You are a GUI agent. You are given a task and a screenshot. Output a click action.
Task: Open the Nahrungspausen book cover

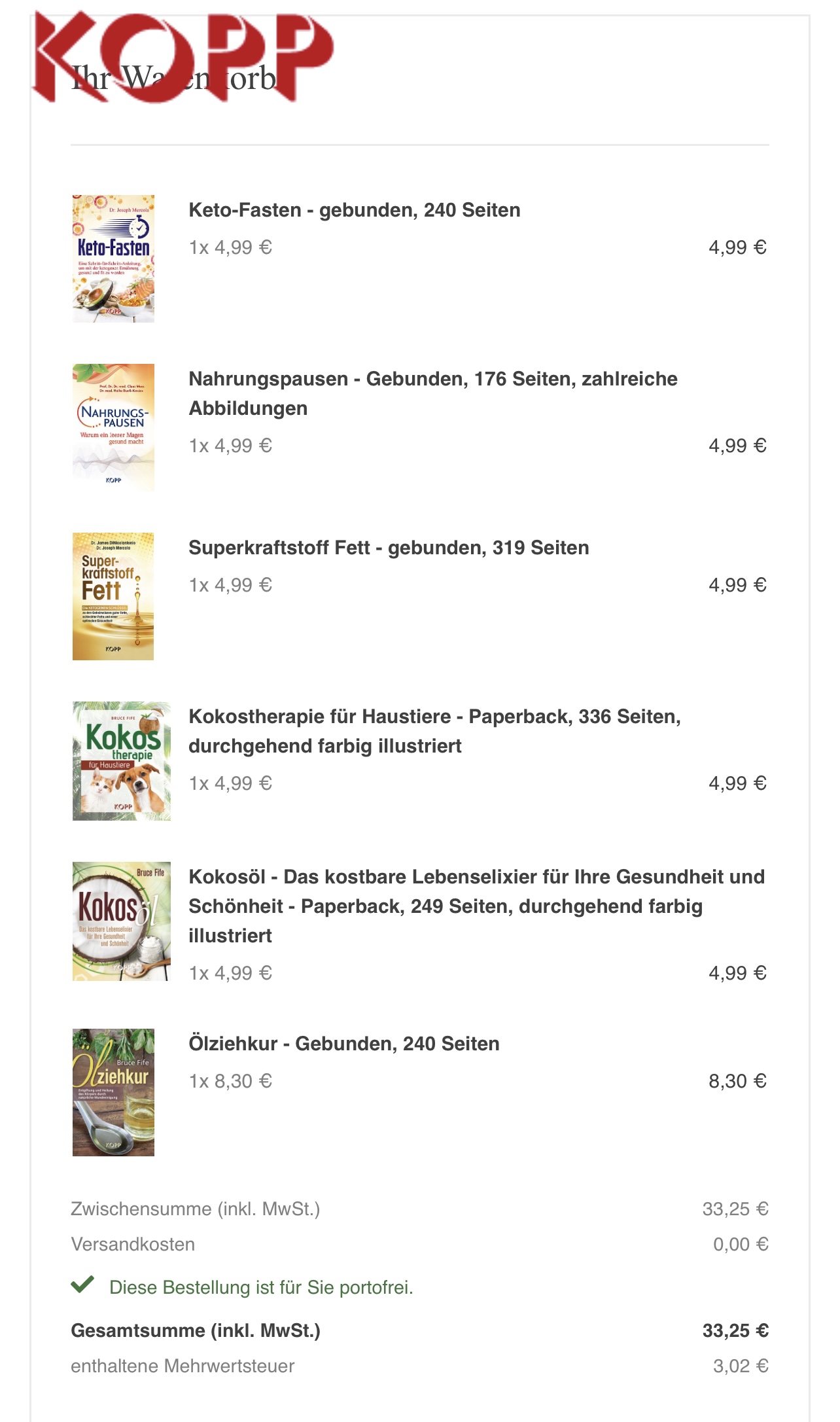tap(113, 427)
